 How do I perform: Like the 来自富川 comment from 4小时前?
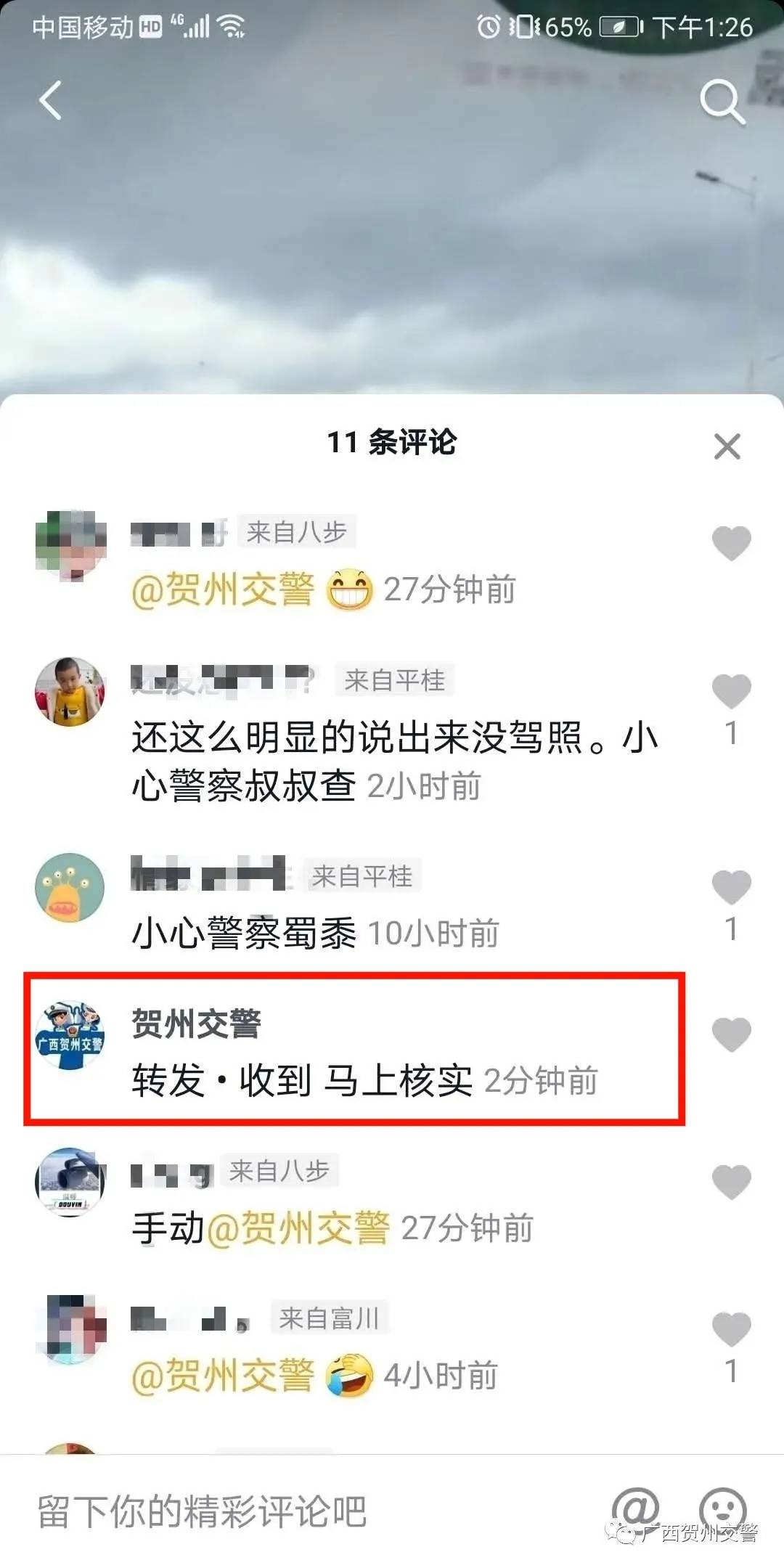[x=731, y=1329]
